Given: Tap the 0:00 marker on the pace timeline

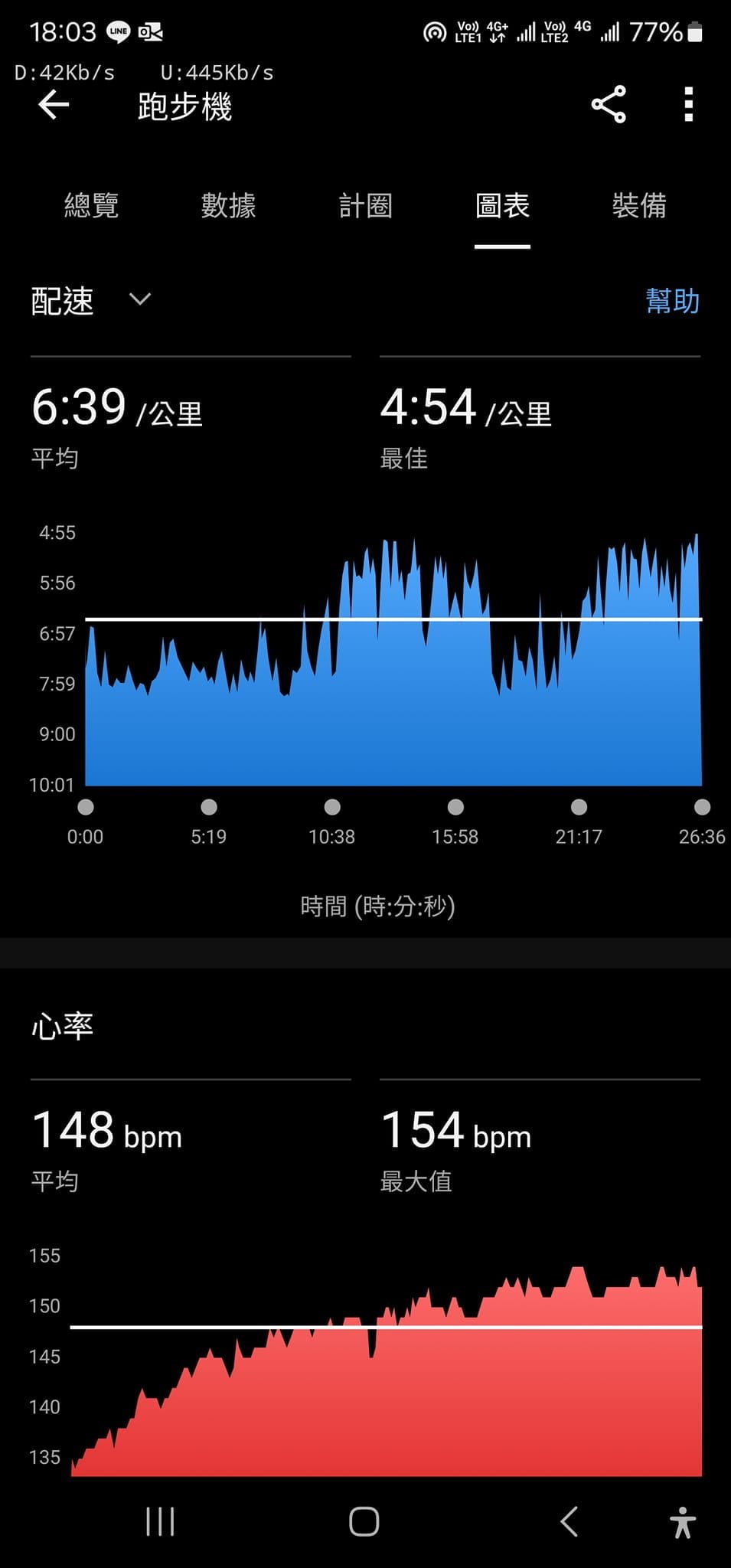Looking at the screenshot, I should (x=86, y=806).
